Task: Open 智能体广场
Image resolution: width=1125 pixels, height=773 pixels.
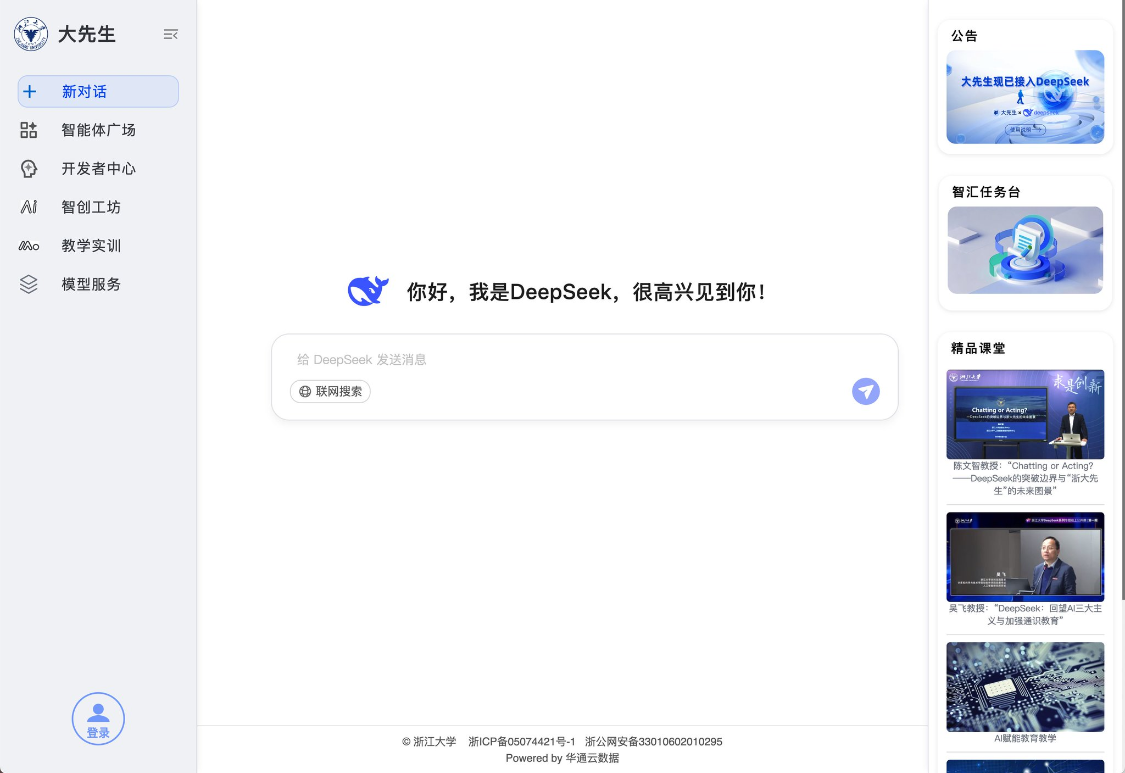Action: coord(98,130)
